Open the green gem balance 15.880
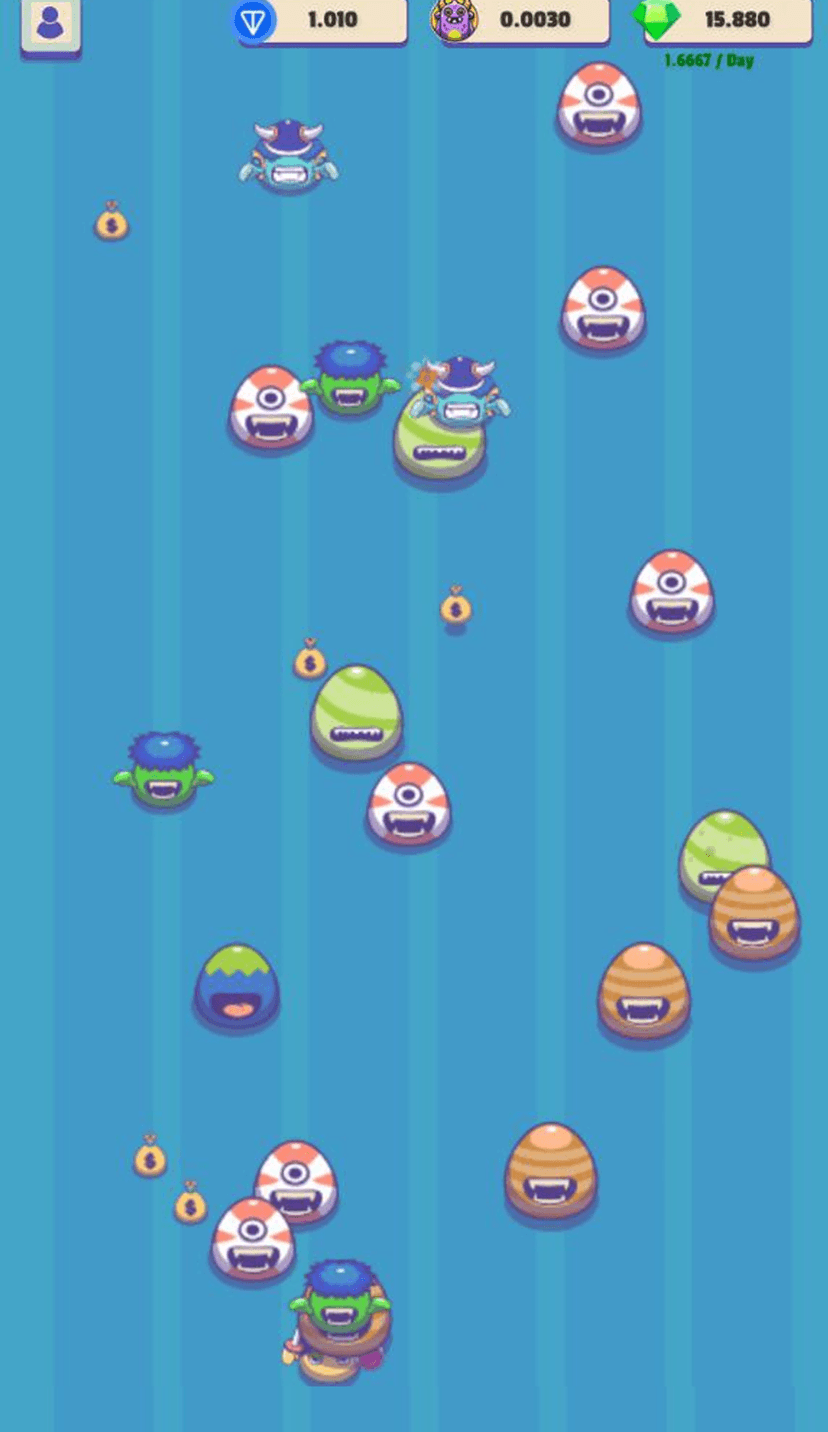The image size is (828, 1432). pyautogui.click(x=725, y=20)
